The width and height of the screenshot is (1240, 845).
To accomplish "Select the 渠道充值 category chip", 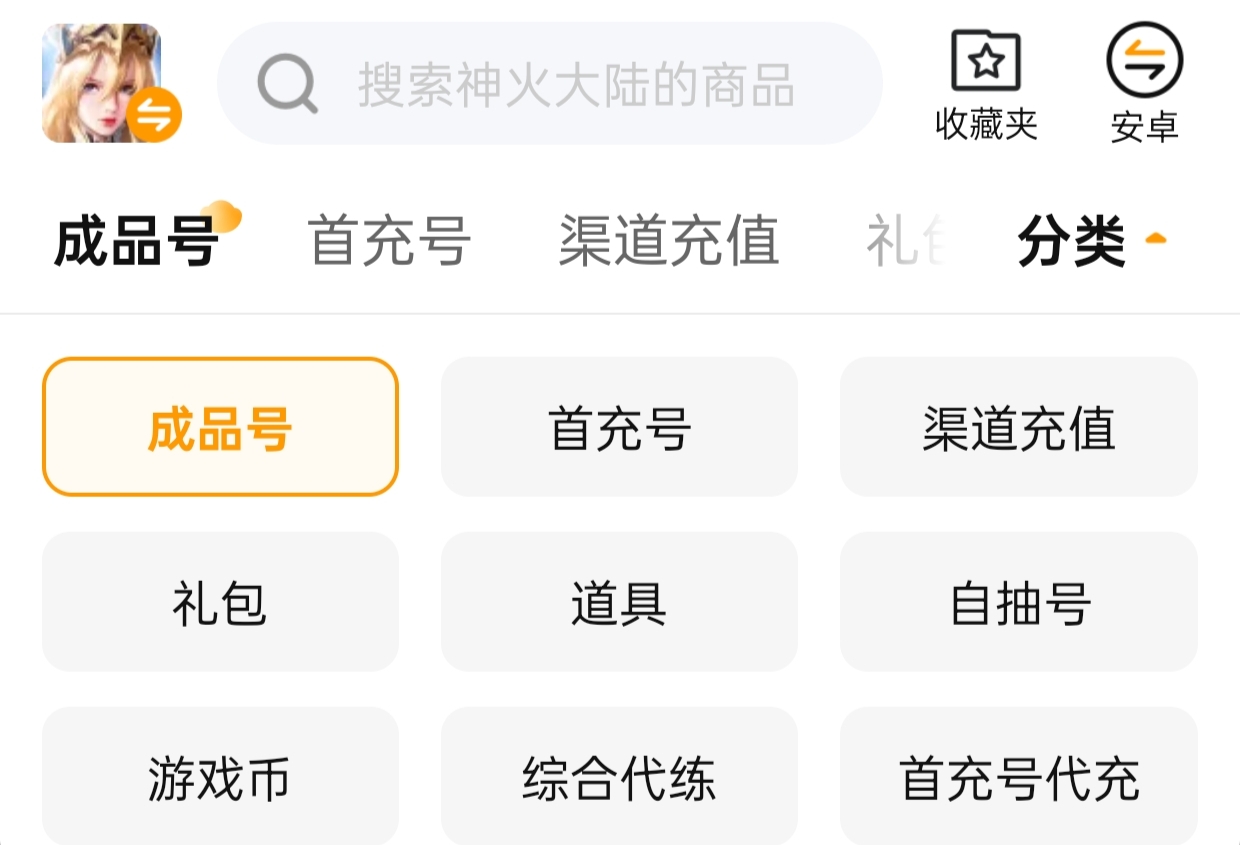I will pyautogui.click(x=1018, y=427).
